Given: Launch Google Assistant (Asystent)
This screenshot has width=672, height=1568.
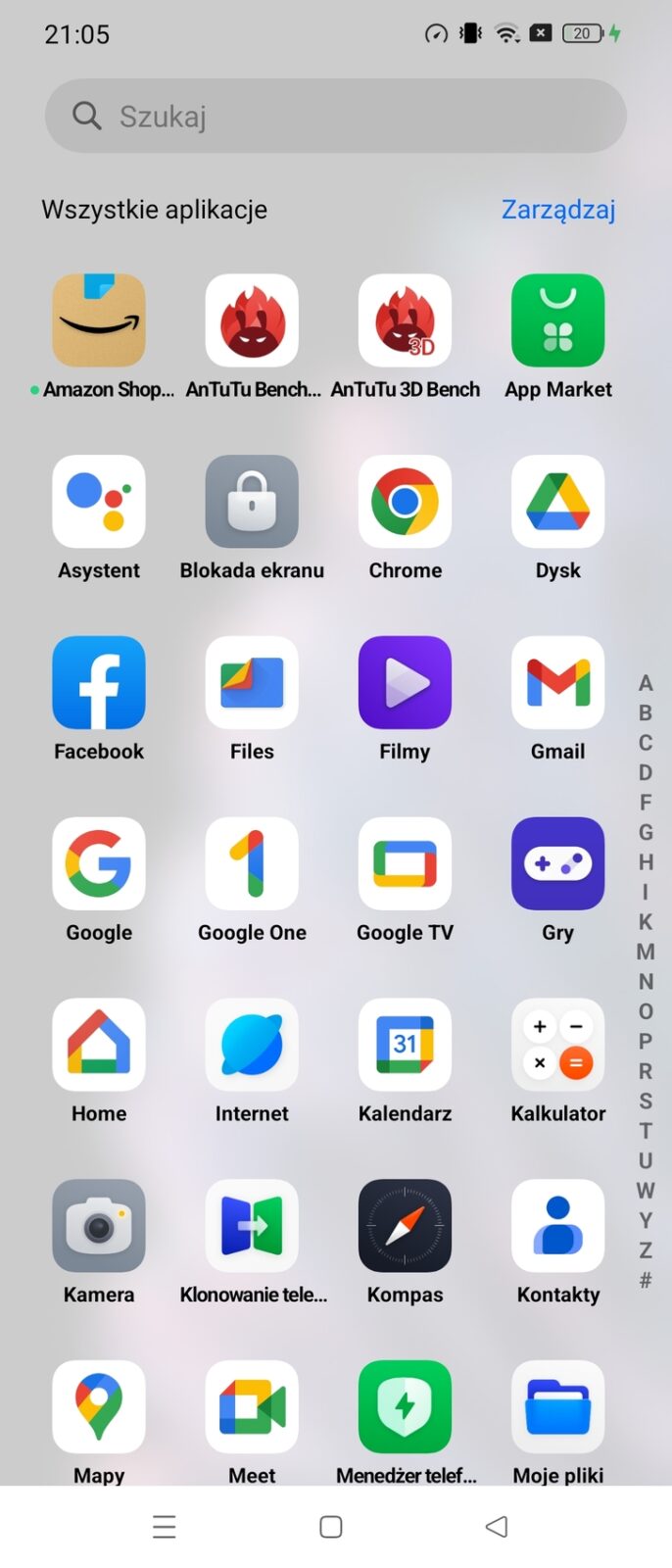Looking at the screenshot, I should pos(99,502).
